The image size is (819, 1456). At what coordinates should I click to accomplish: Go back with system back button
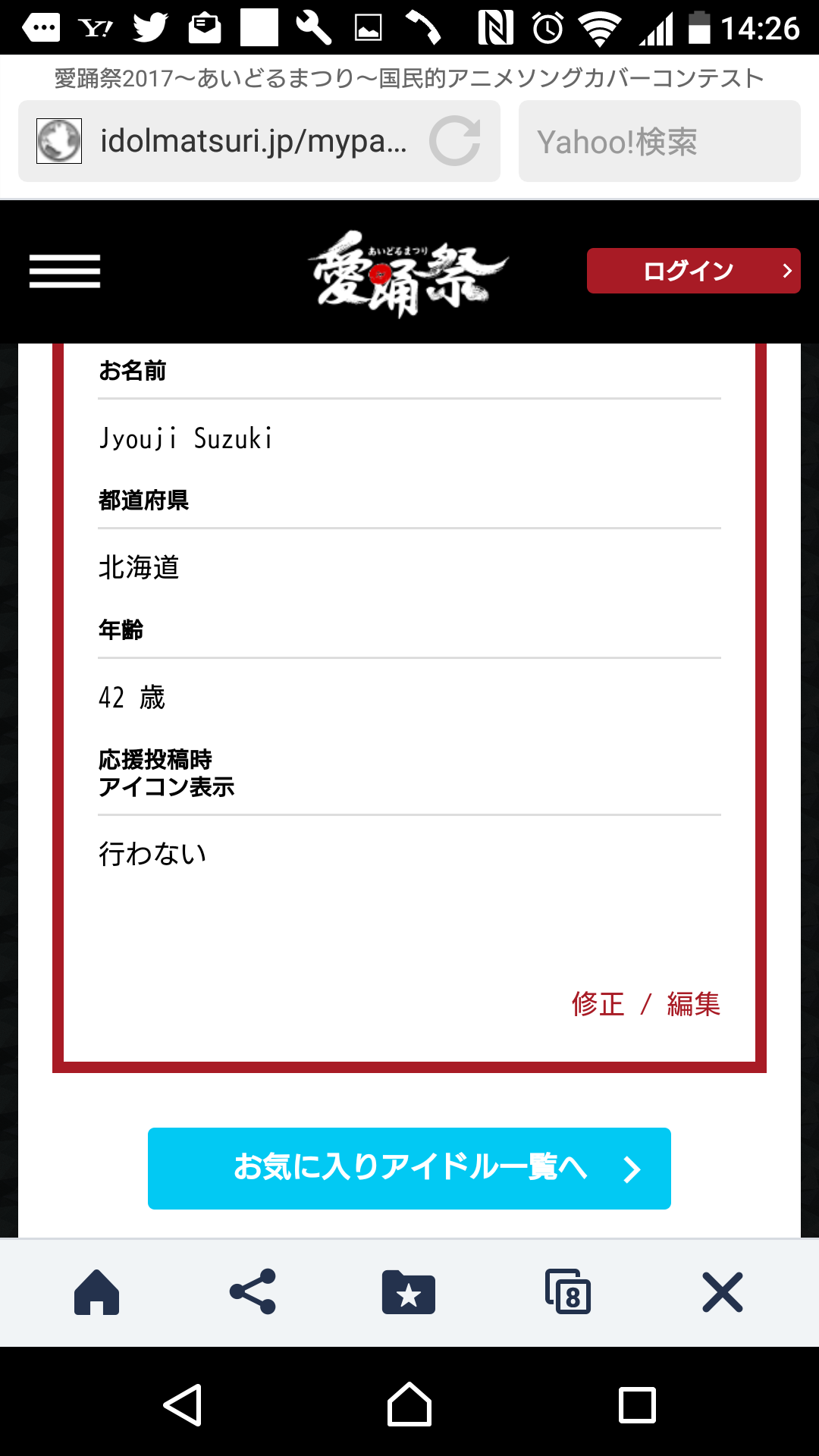point(183,1405)
